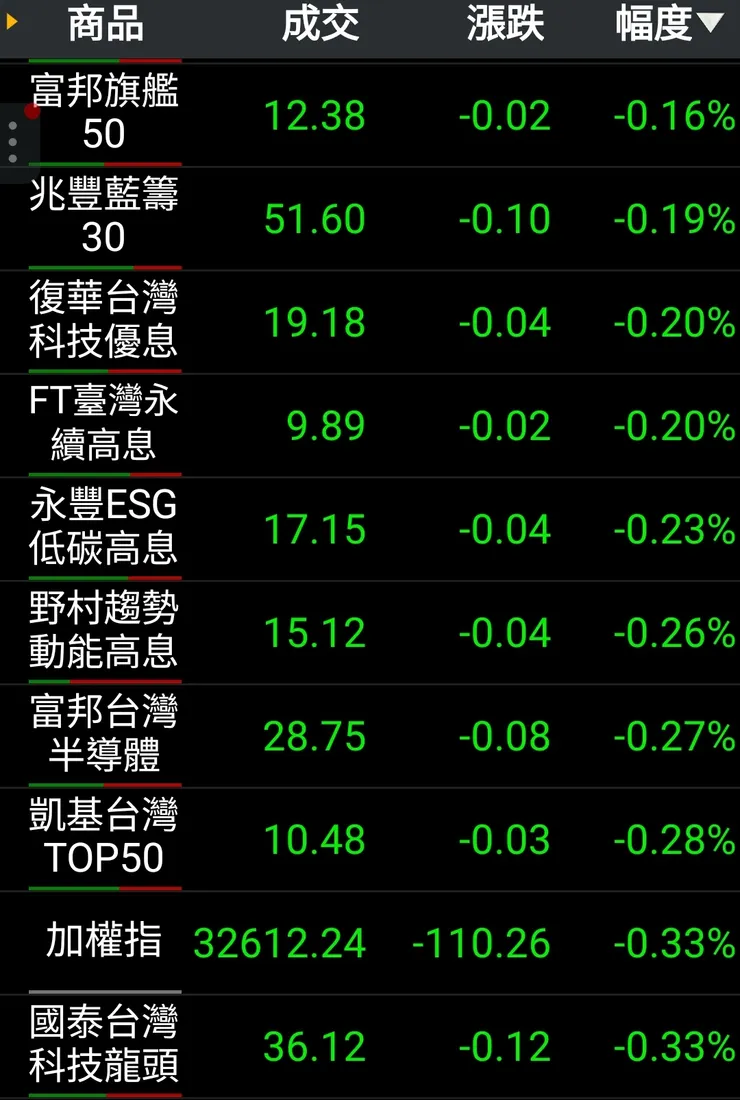Sort the list by 幅度 column

coord(668,25)
